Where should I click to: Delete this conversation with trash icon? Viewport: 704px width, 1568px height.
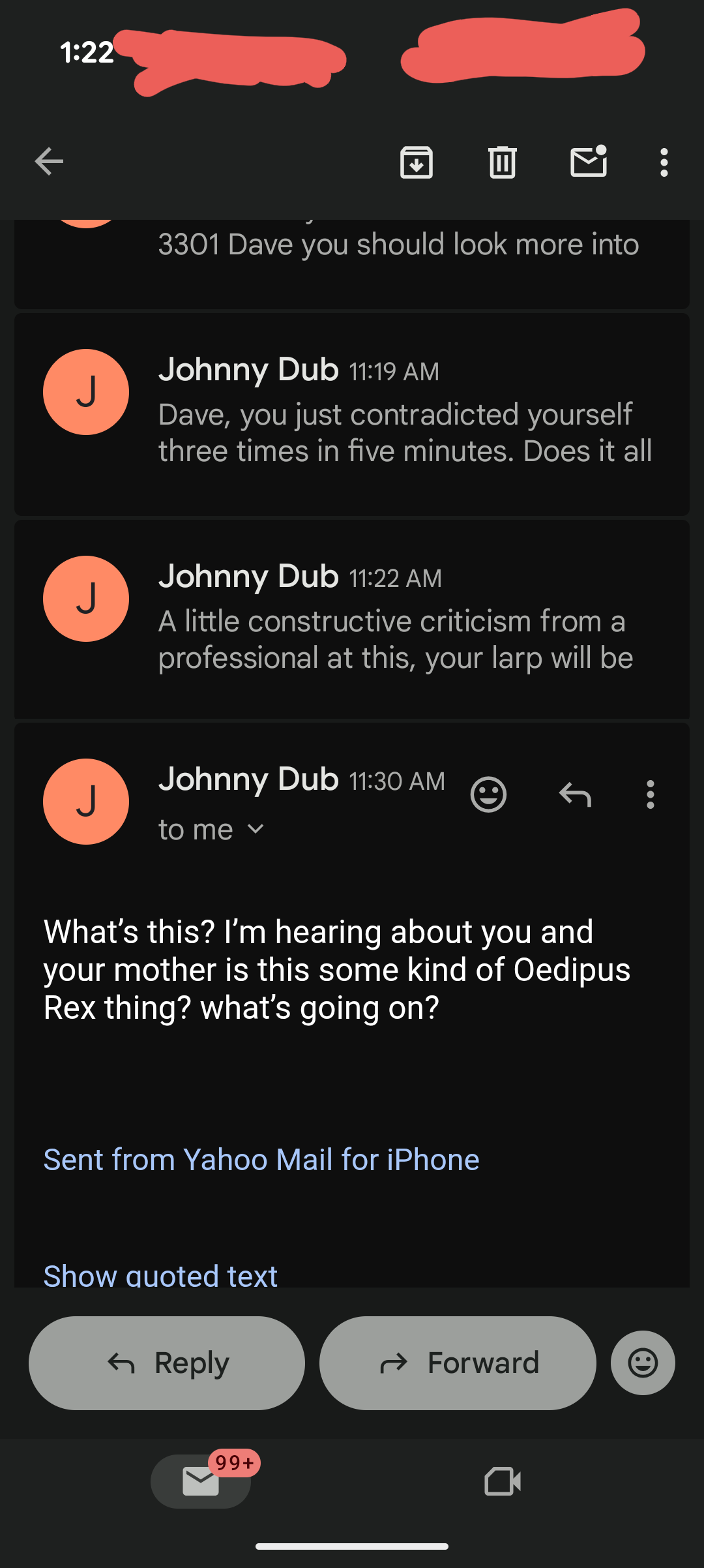pyautogui.click(x=502, y=162)
